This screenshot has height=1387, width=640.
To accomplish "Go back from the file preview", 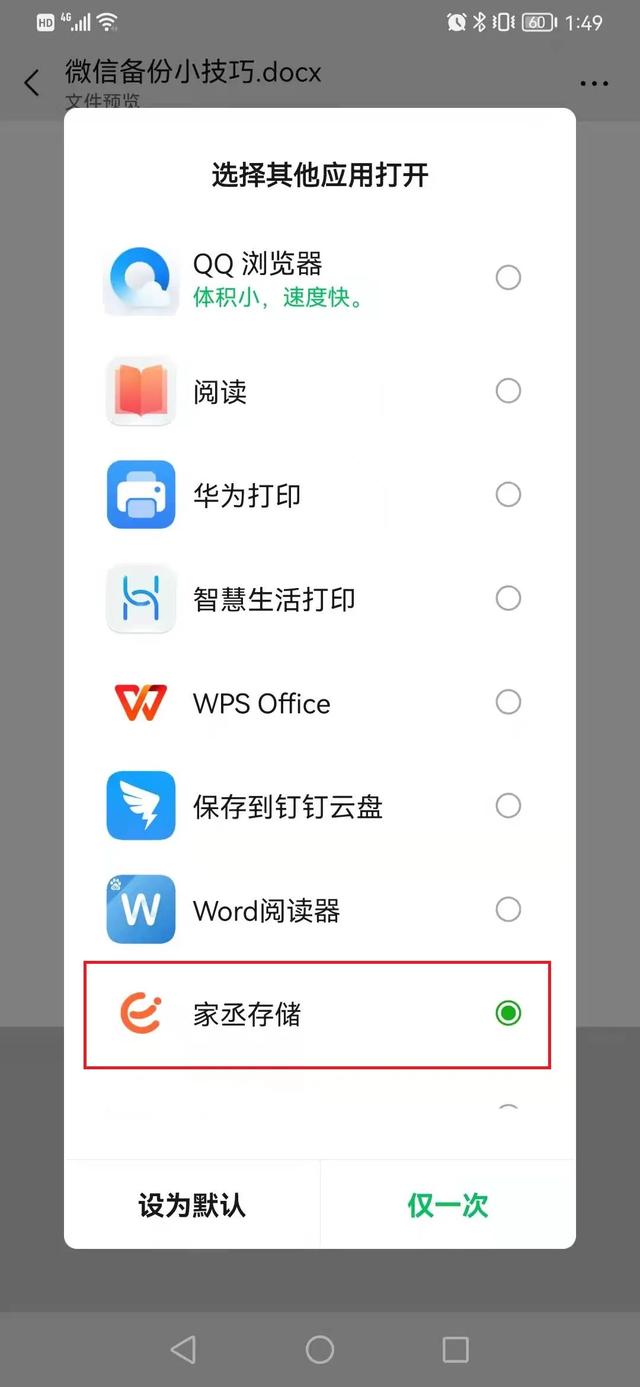I will 32,83.
